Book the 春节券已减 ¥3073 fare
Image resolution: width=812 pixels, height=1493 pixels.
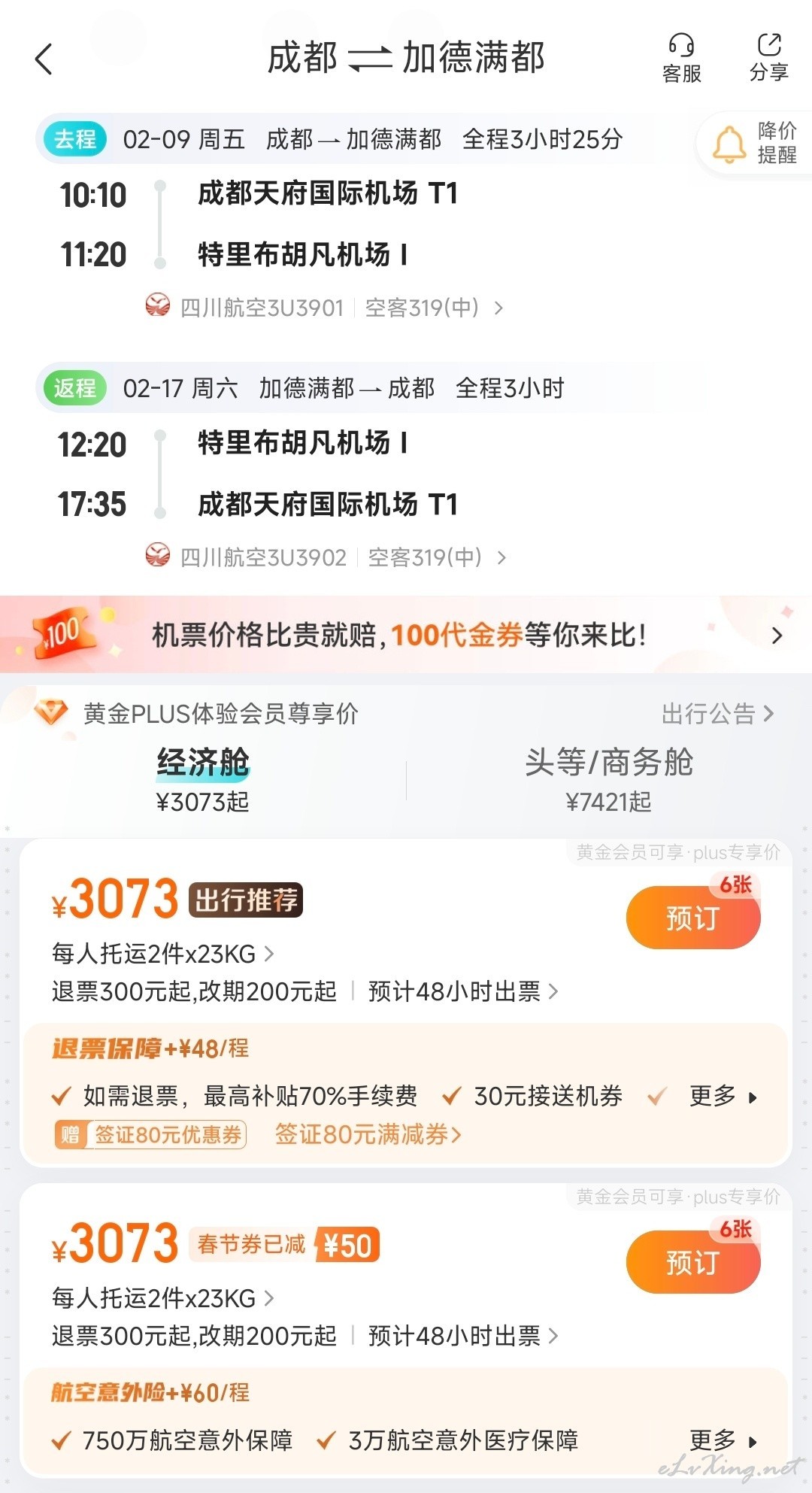(x=693, y=1262)
